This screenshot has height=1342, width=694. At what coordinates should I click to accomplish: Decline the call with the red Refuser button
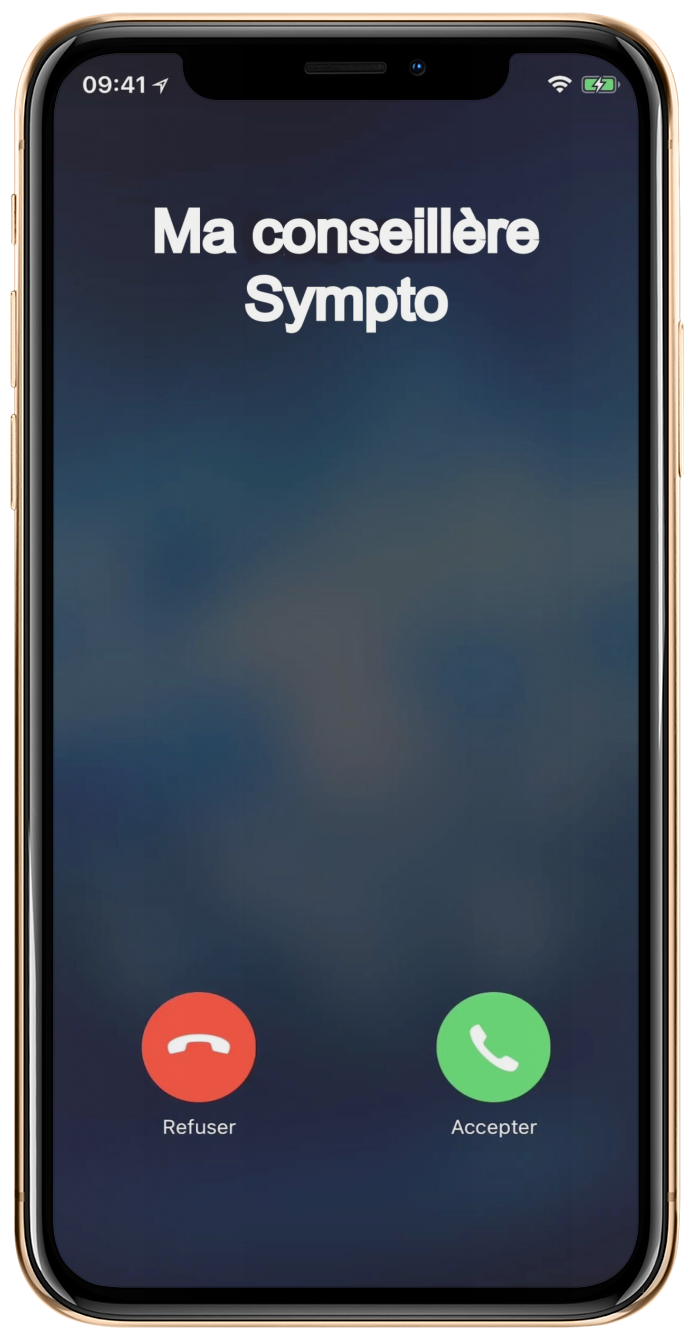pyautogui.click(x=199, y=1047)
